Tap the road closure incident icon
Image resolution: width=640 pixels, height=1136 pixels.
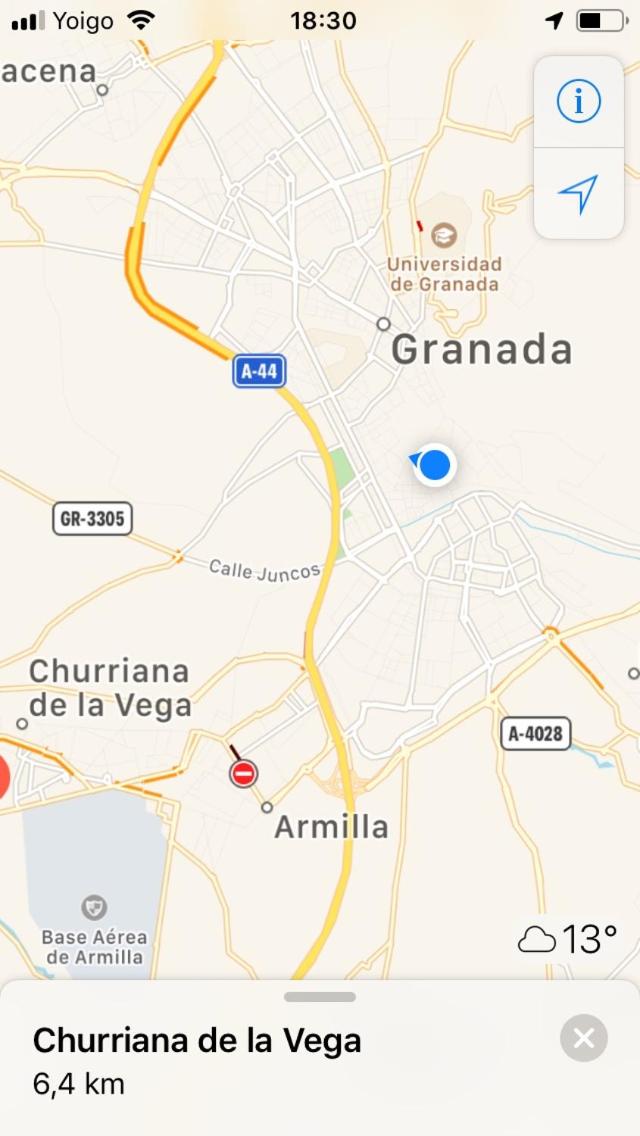click(243, 773)
